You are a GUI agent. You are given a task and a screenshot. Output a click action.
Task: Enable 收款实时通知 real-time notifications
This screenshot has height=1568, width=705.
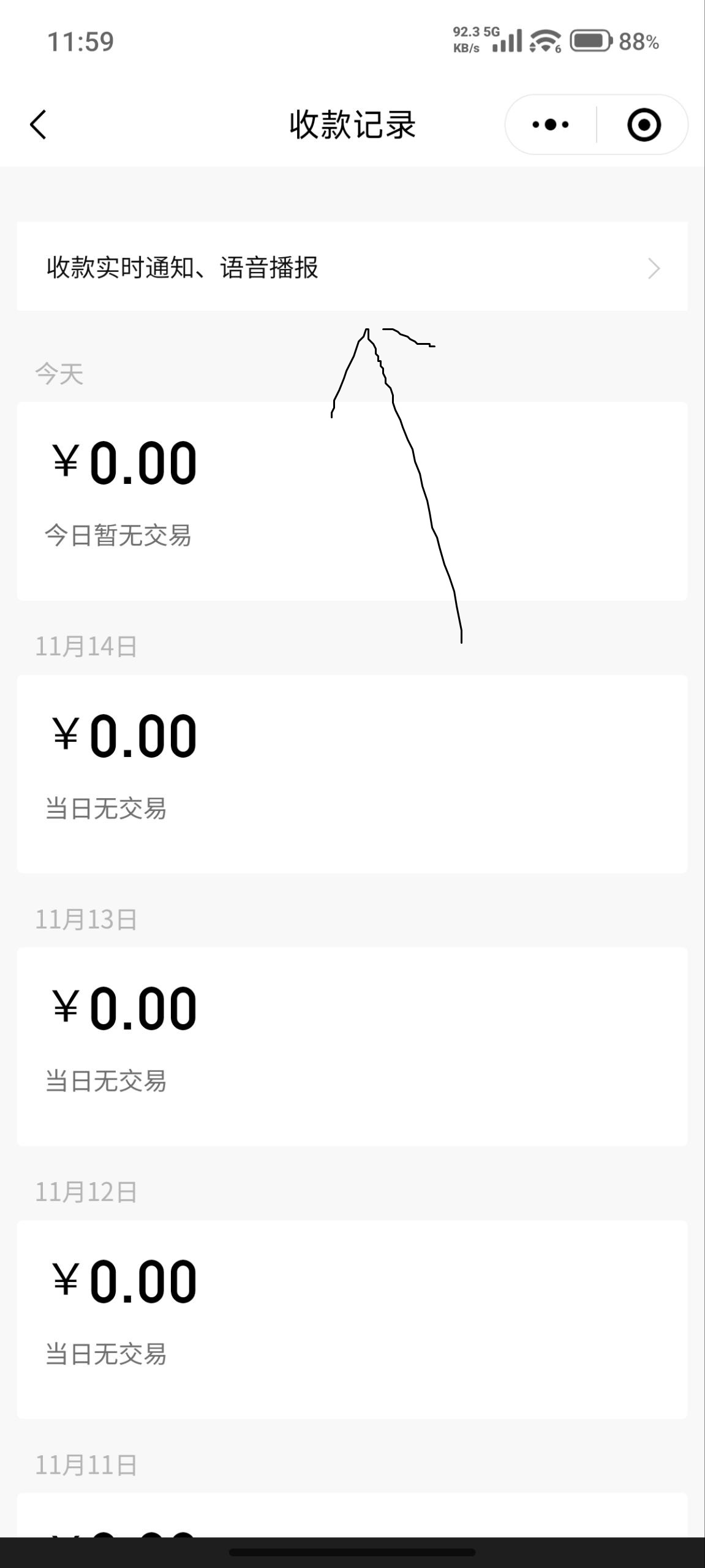click(x=352, y=268)
